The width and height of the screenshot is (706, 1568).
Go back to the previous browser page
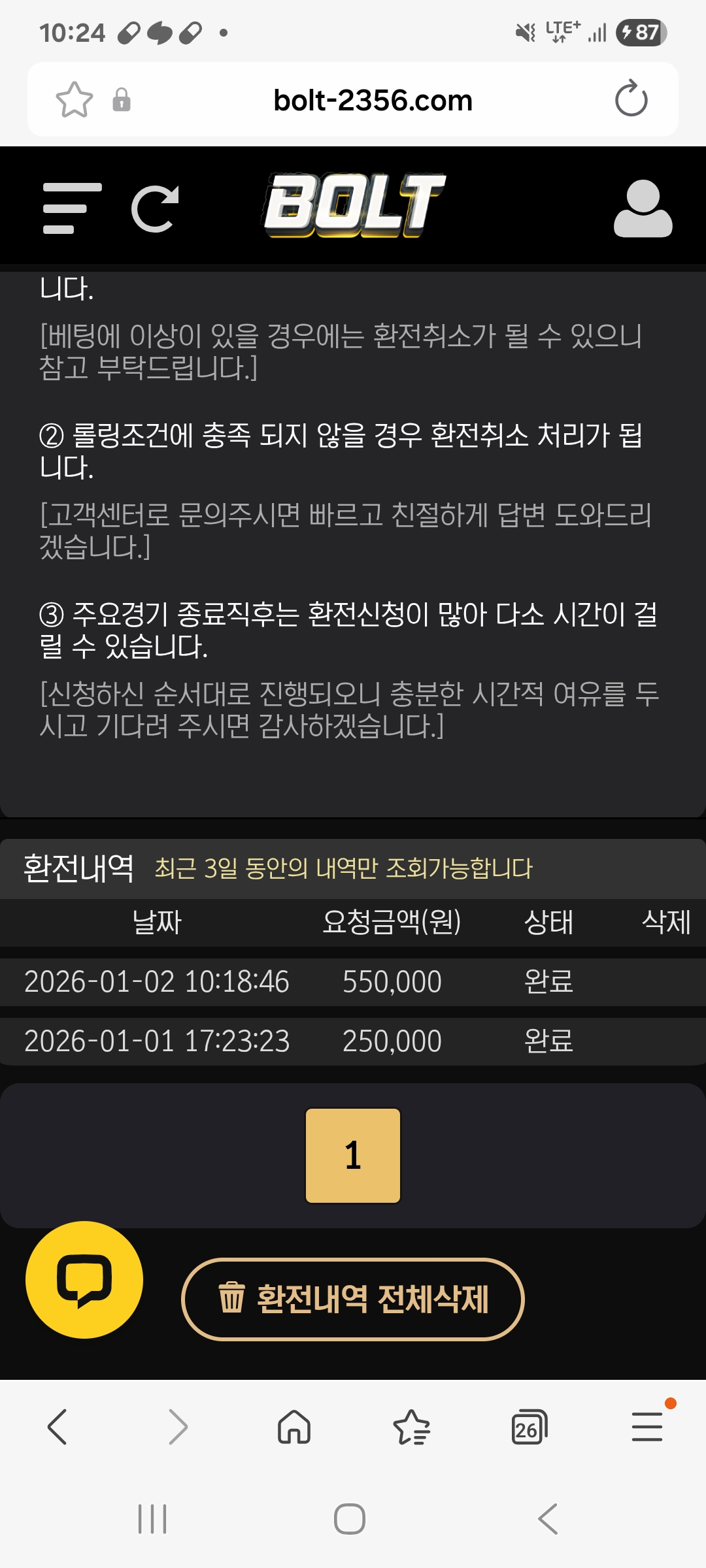[x=58, y=1426]
